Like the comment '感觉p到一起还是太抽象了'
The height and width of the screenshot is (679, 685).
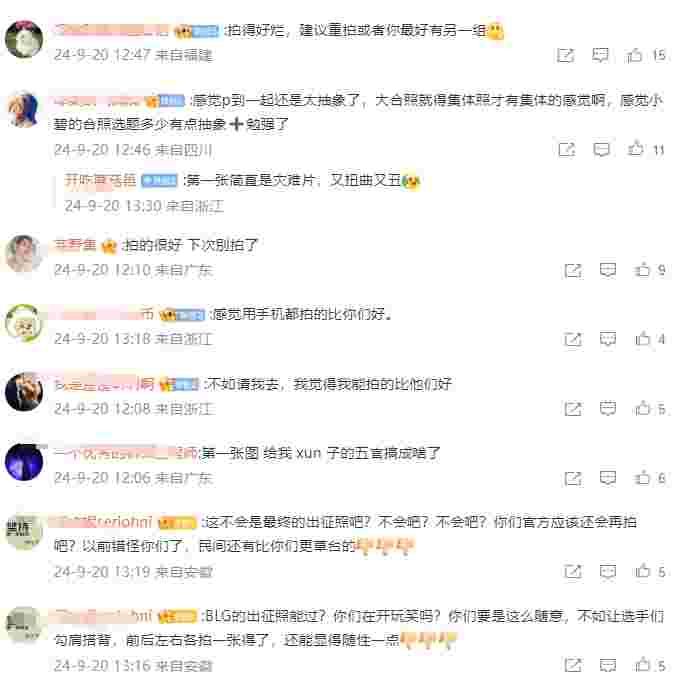pos(636,150)
